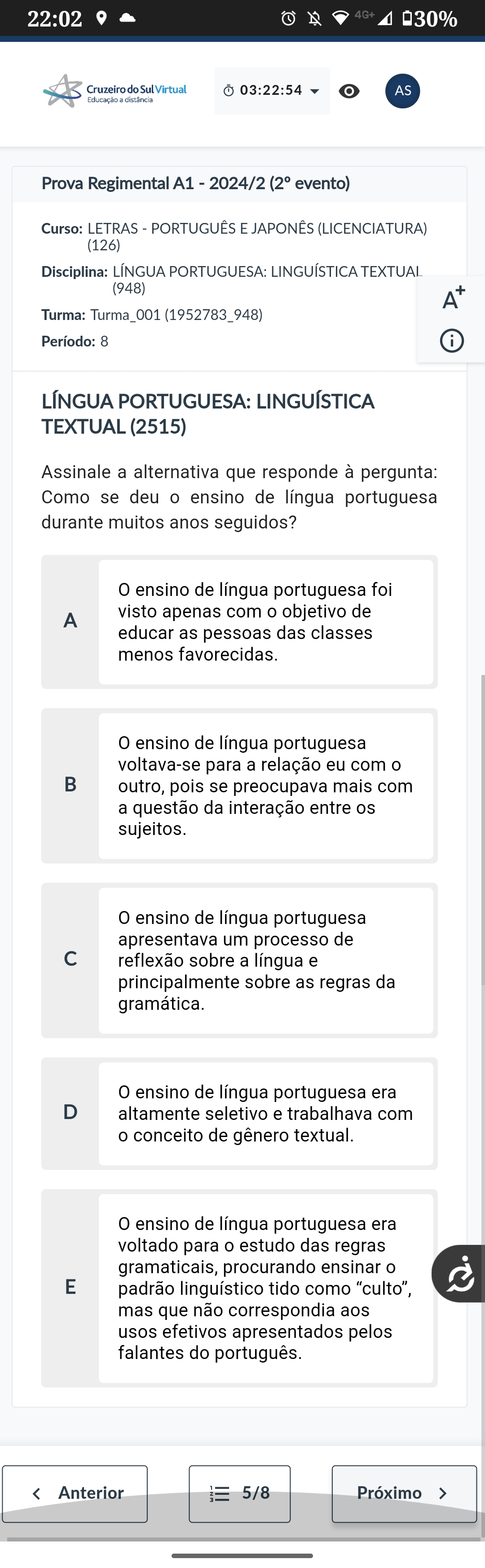Advance with the Próximo button
Screen dimensions: 485x1568
coord(404,1493)
